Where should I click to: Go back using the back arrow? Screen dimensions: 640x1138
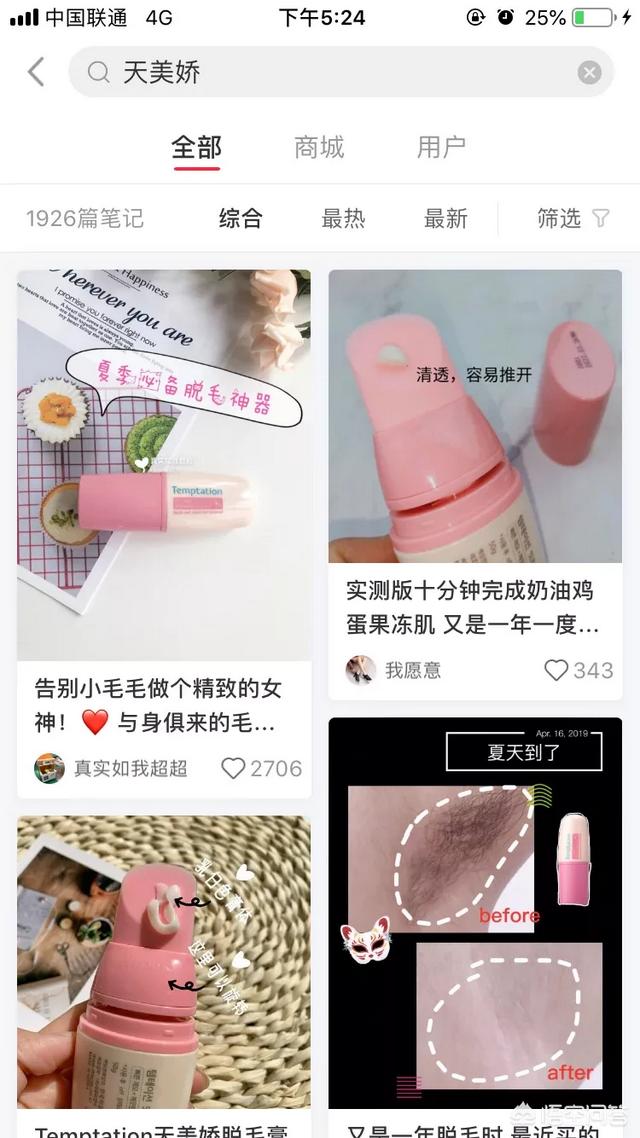pyautogui.click(x=36, y=72)
